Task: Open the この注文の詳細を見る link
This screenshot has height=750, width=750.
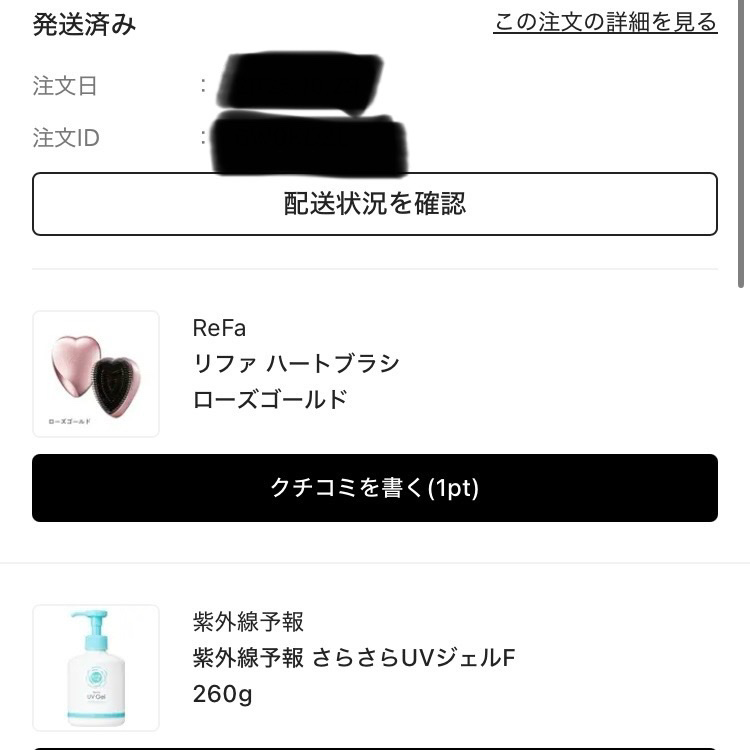Action: [x=605, y=22]
